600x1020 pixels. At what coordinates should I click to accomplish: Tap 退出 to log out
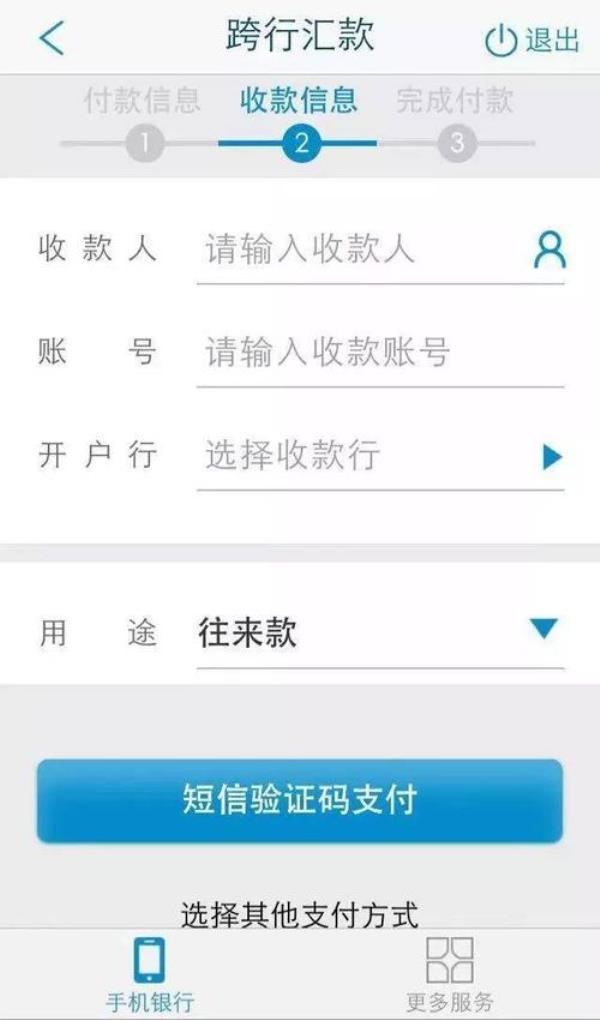coord(532,40)
